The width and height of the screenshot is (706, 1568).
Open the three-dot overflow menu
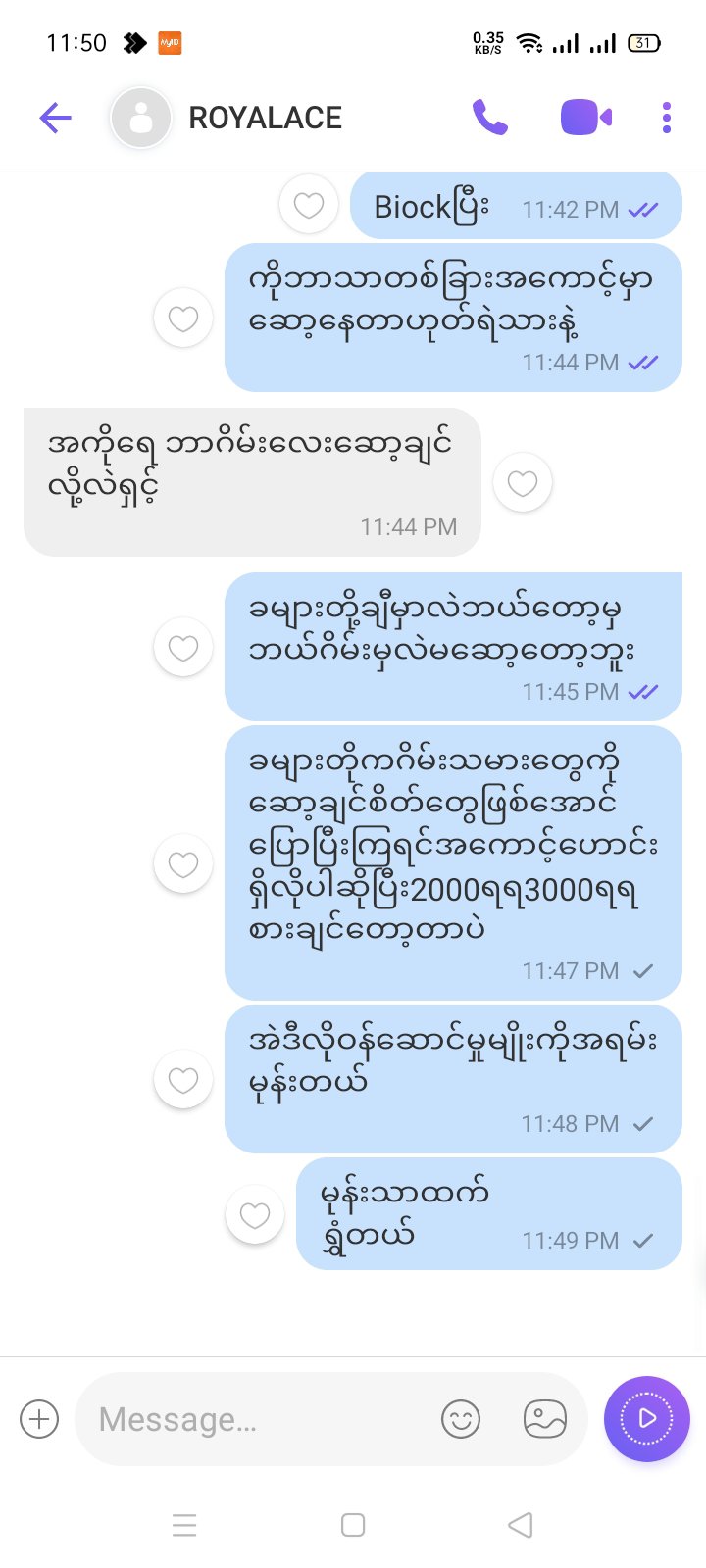click(667, 118)
